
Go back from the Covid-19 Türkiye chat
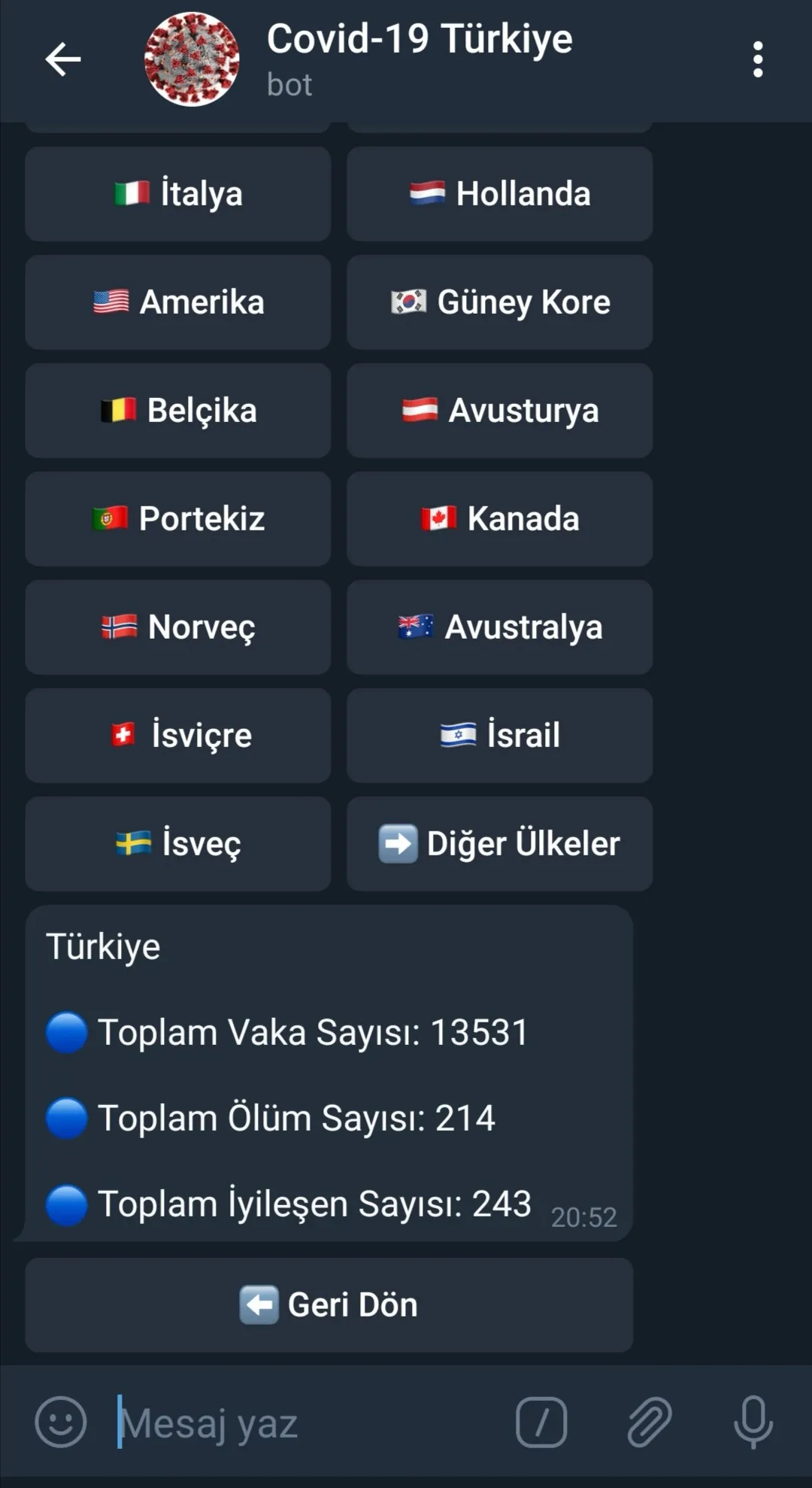pos(63,59)
